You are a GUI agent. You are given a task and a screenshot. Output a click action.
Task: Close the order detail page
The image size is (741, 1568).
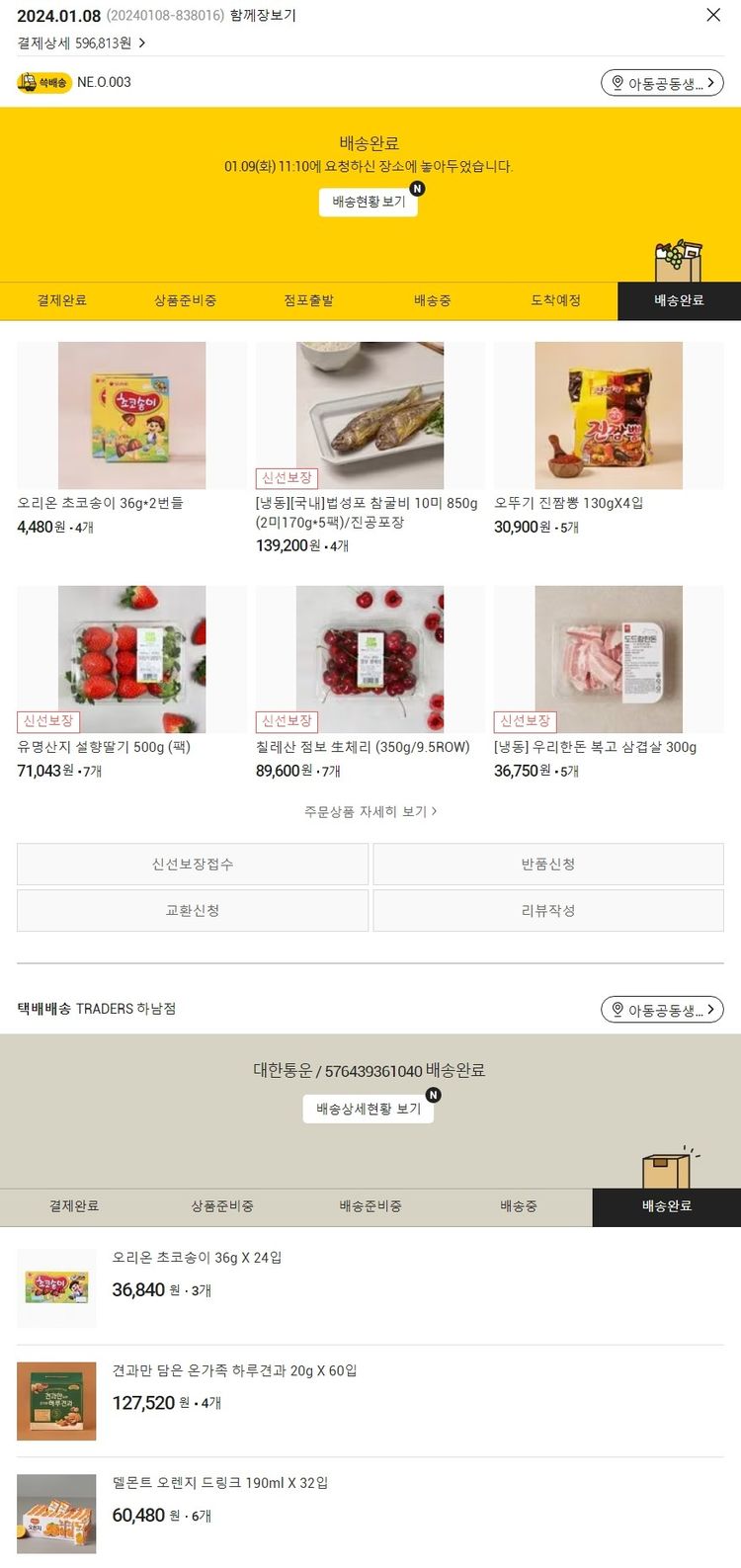pos(713,15)
